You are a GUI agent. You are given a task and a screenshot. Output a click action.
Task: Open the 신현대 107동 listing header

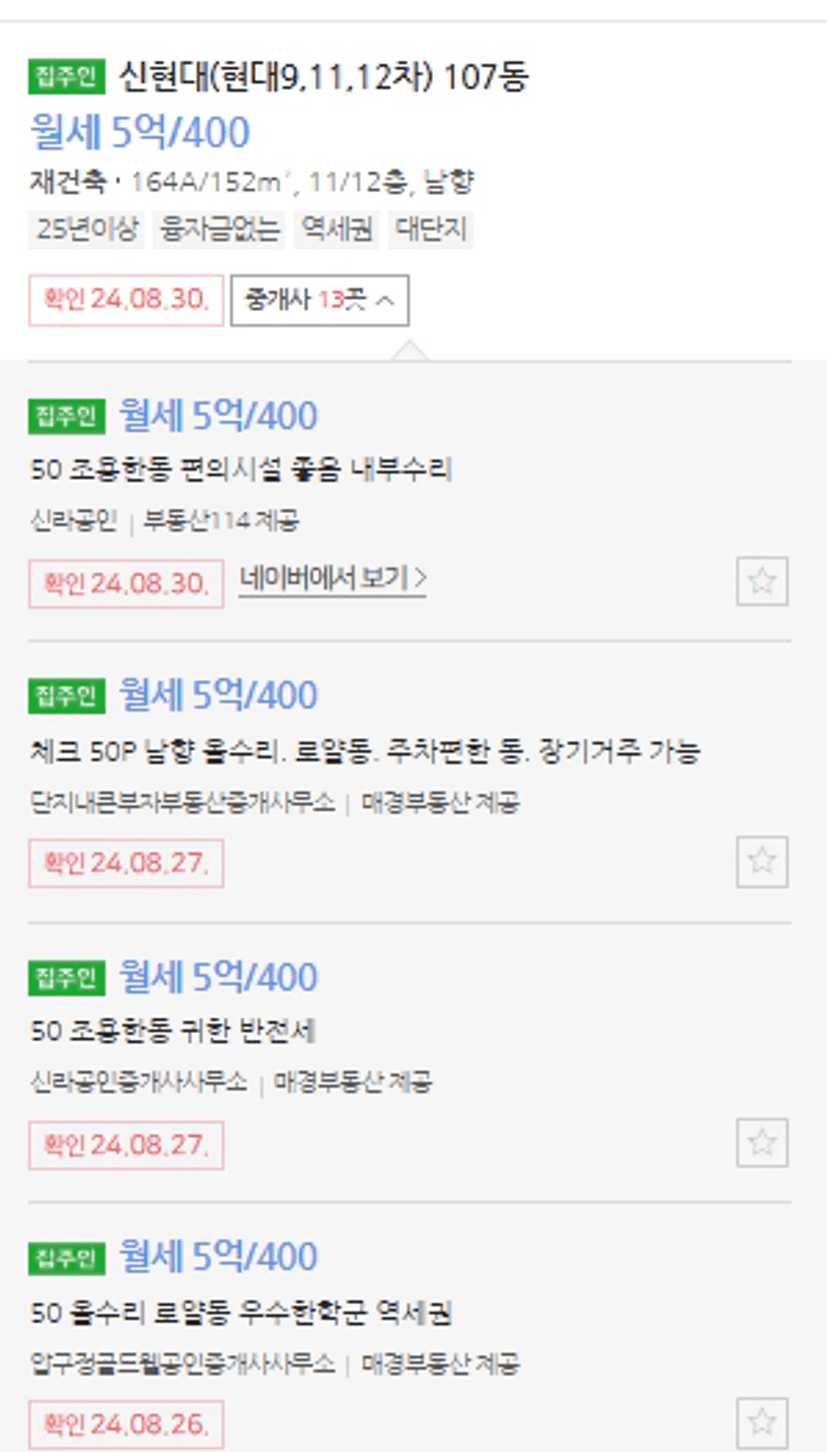click(x=323, y=76)
